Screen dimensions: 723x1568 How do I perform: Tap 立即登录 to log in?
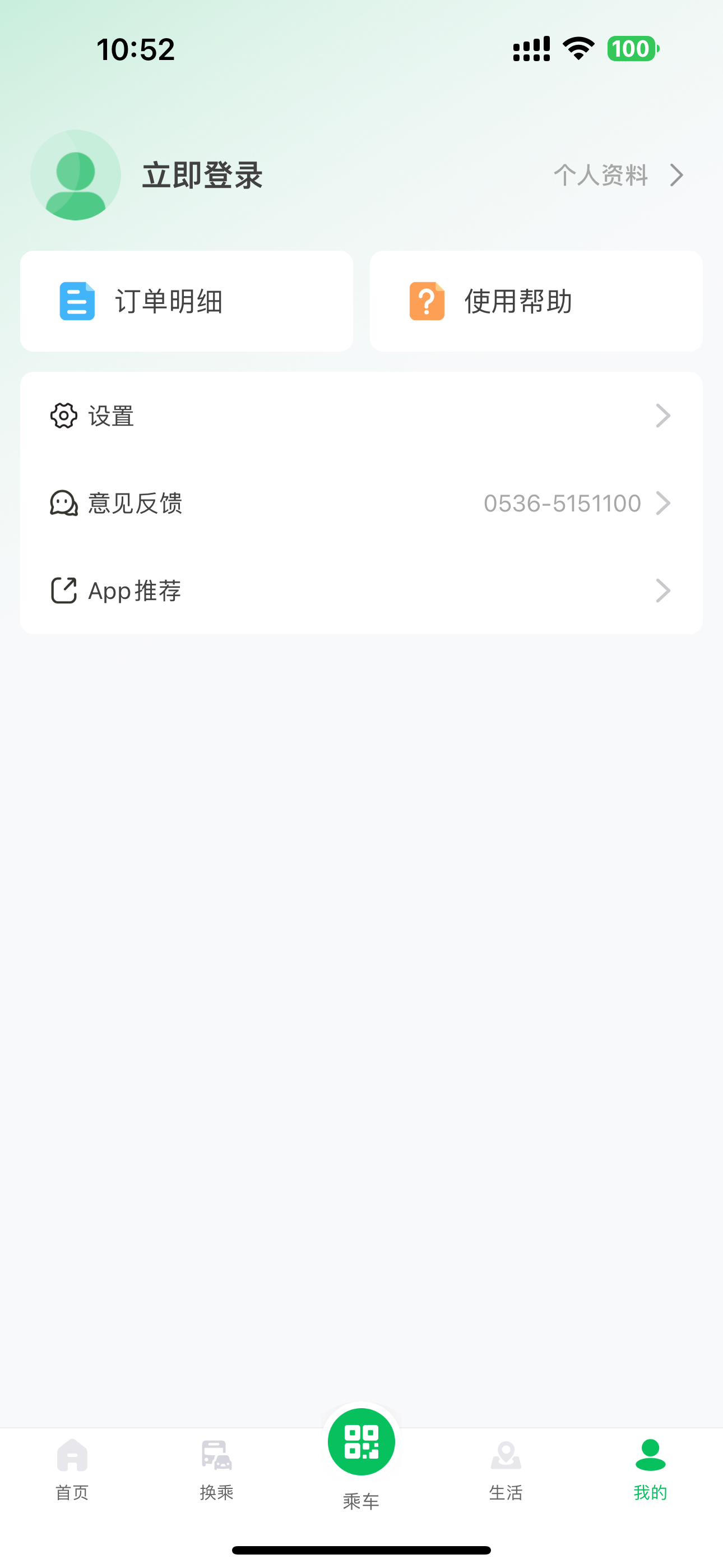point(202,176)
